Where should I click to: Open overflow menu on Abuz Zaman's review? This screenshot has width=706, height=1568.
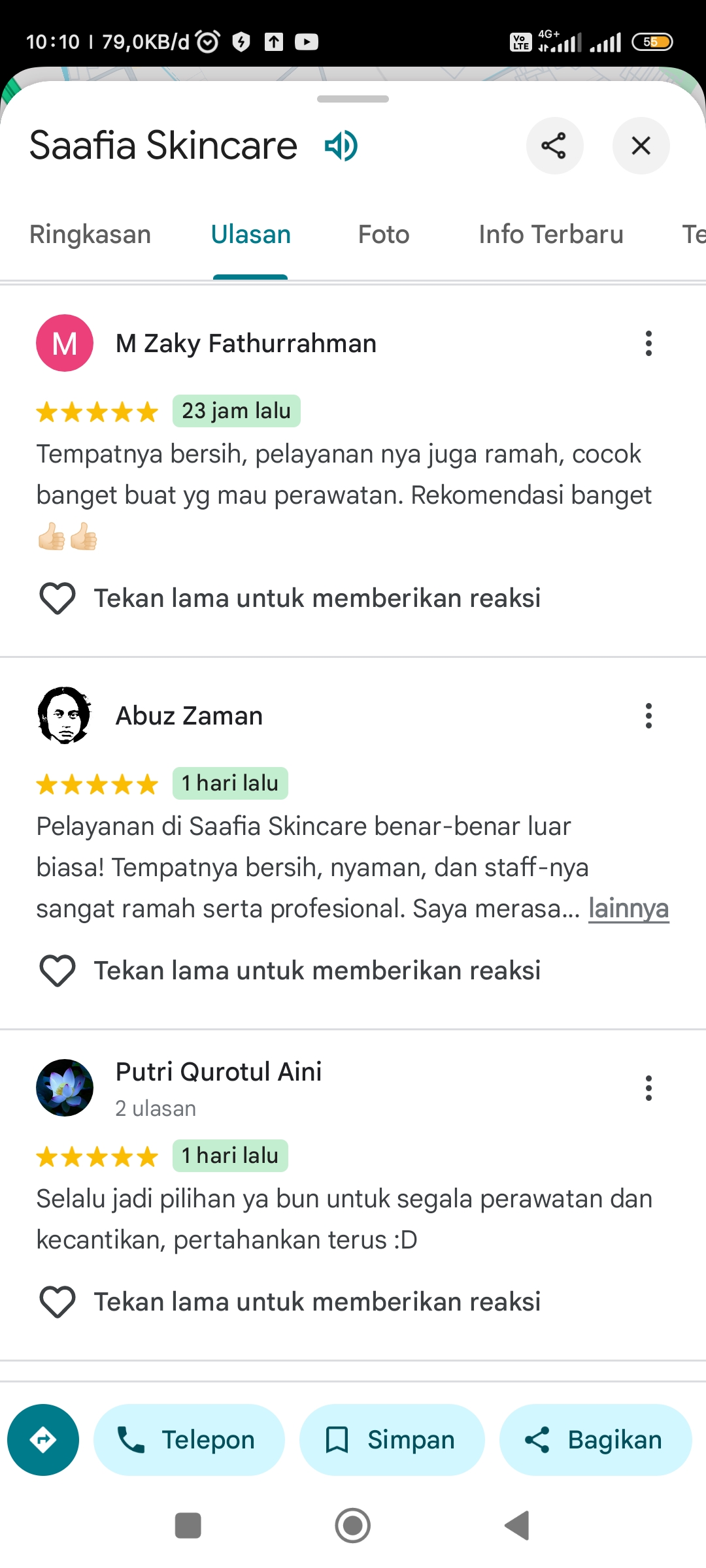click(648, 715)
